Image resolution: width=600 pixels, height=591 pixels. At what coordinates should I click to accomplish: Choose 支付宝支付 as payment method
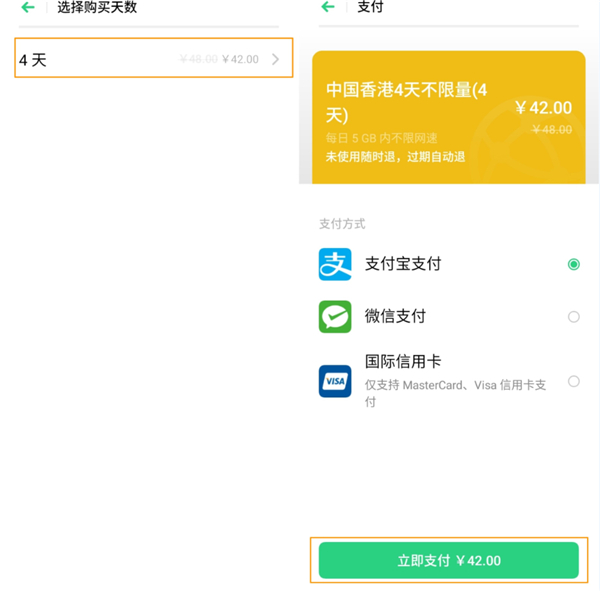pos(573,264)
